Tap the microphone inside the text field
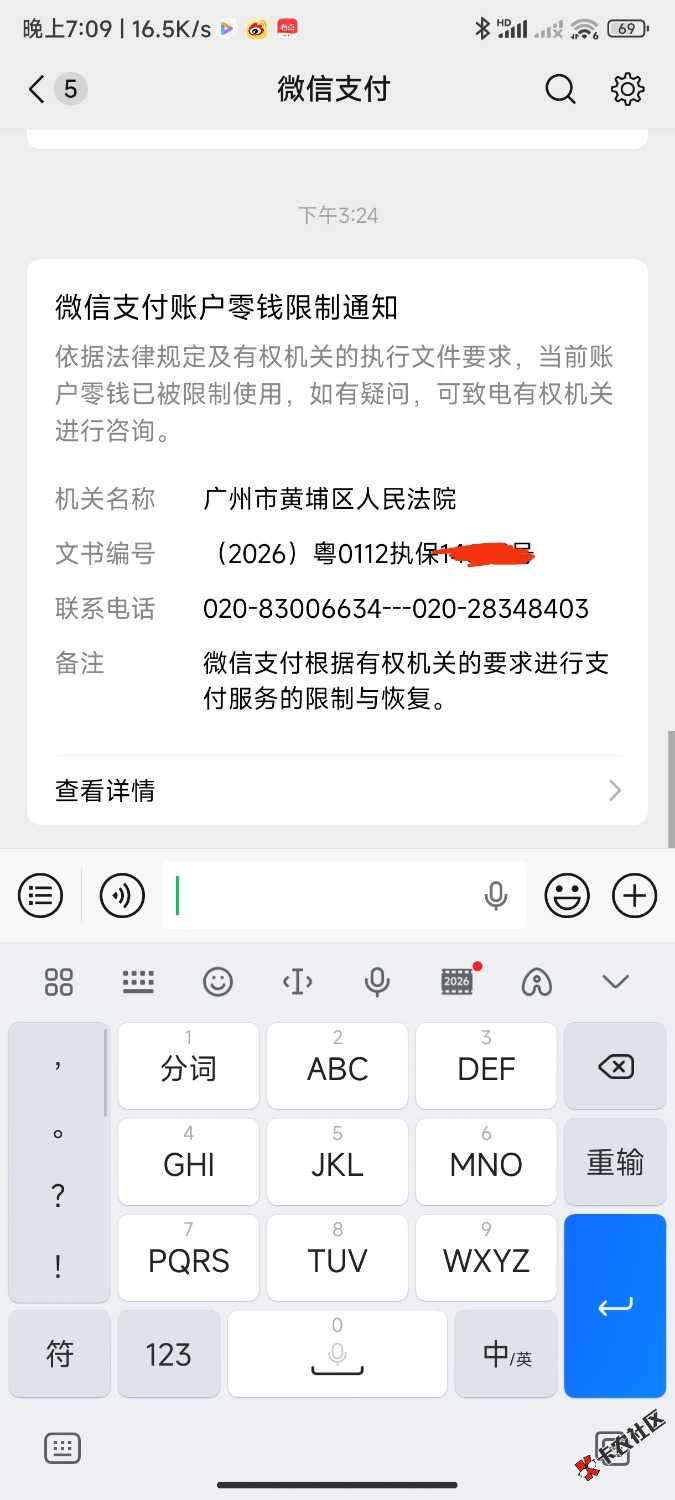Image resolution: width=675 pixels, height=1500 pixels. 496,895
